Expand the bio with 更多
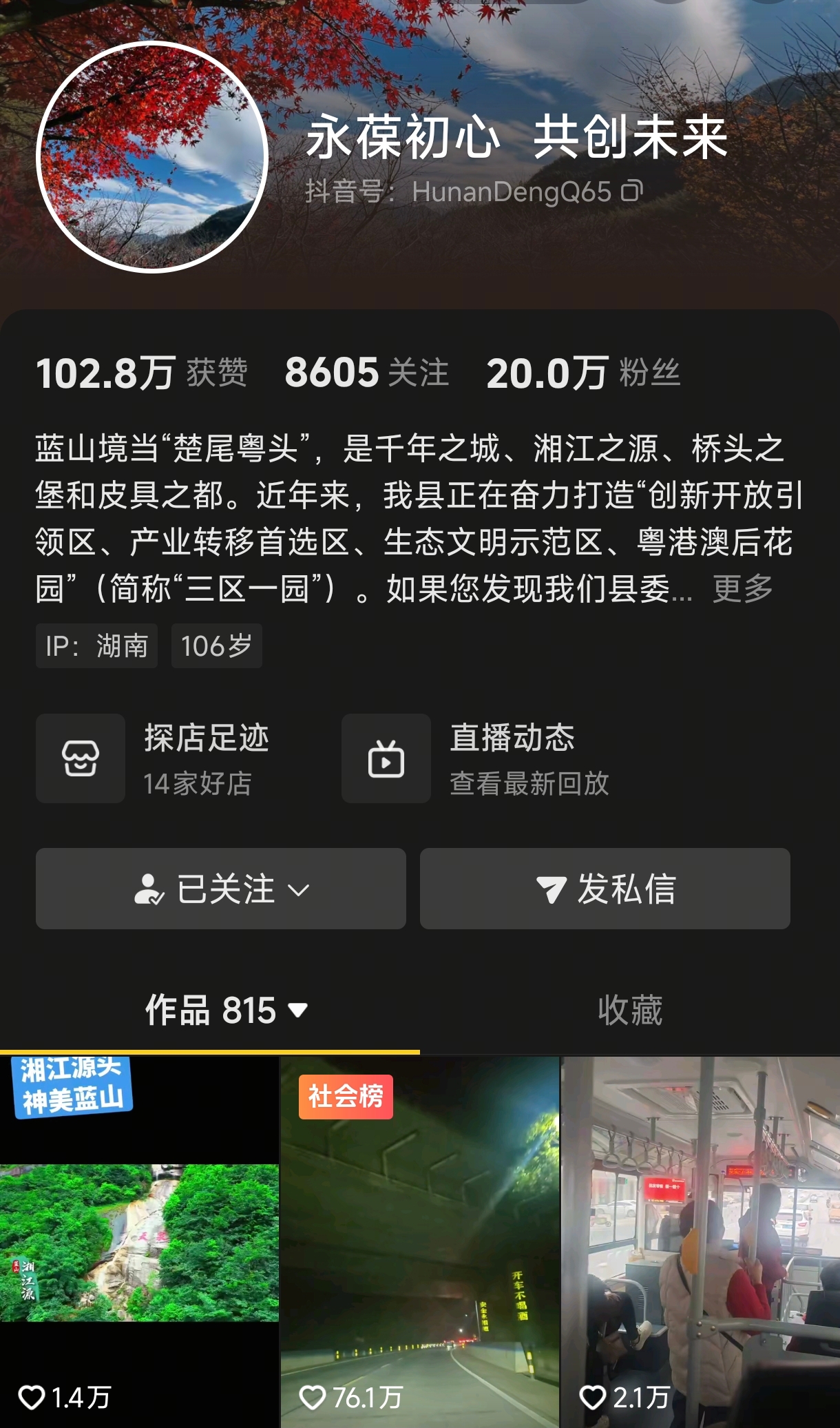This screenshot has width=840, height=1428. pyautogui.click(x=742, y=589)
